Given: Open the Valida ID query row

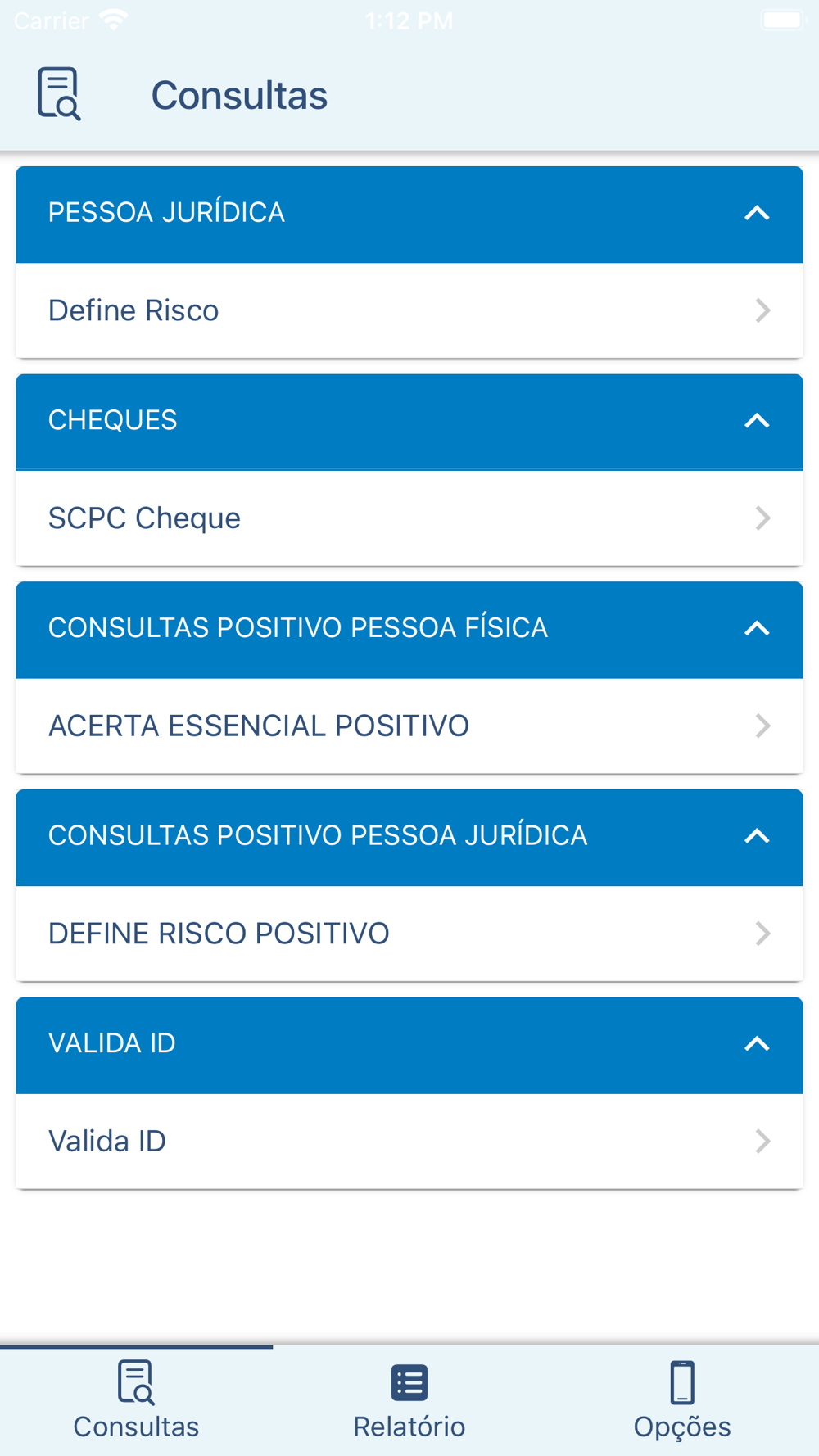Looking at the screenshot, I should [x=409, y=1142].
